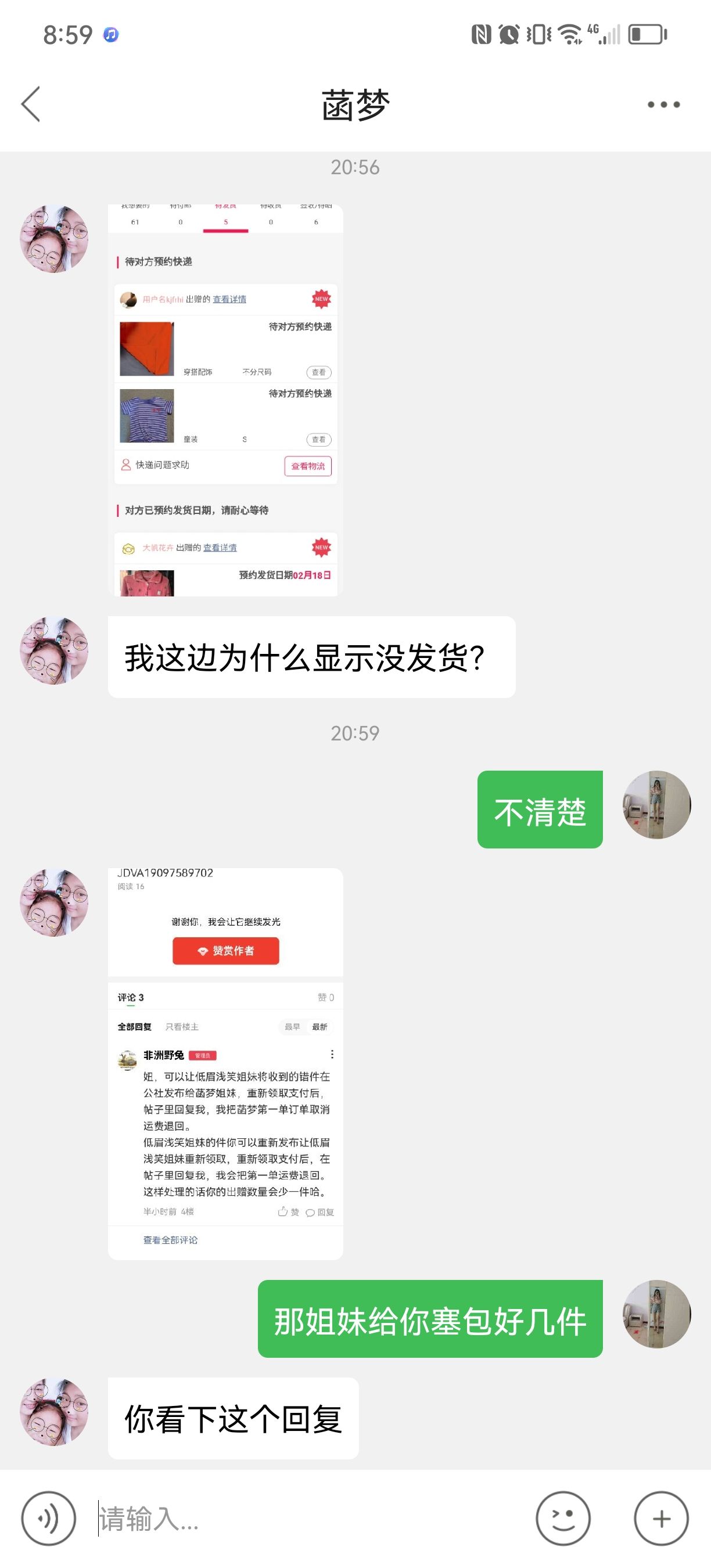Go back from the 菡梦 chat
The image size is (711, 1568).
point(31,104)
